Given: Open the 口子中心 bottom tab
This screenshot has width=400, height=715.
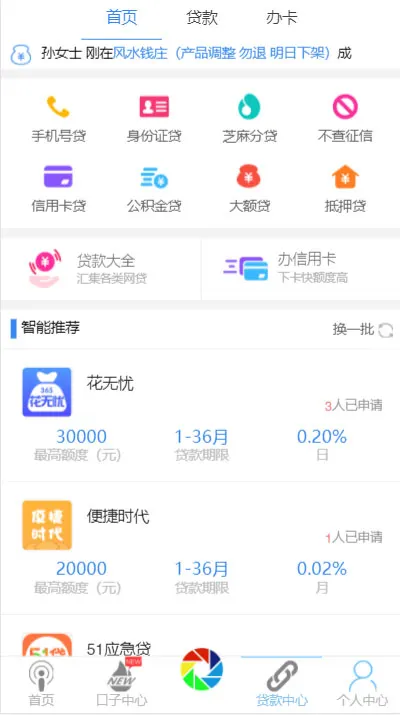Looking at the screenshot, I should coord(121,684).
